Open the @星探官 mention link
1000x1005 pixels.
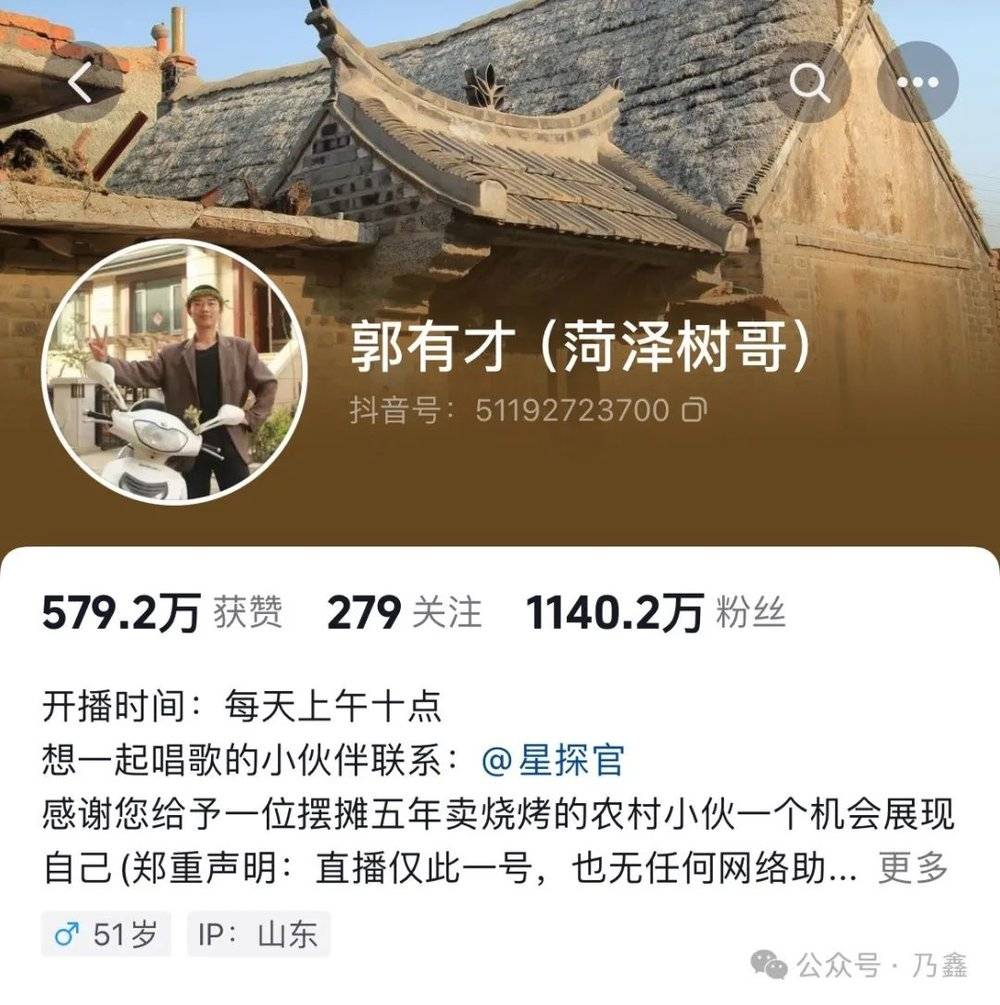pos(552,760)
